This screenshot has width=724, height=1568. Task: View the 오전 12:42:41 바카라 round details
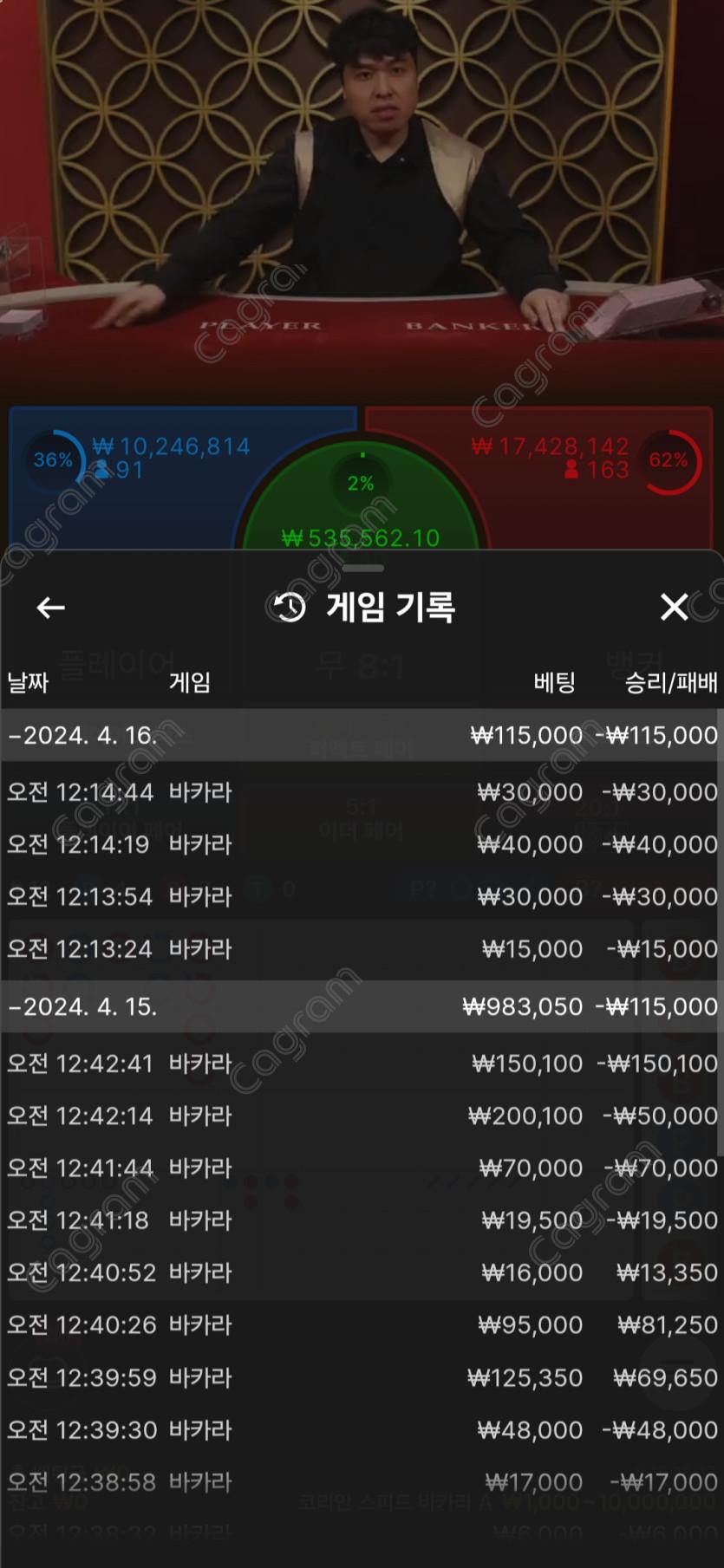pyautogui.click(x=361, y=1064)
